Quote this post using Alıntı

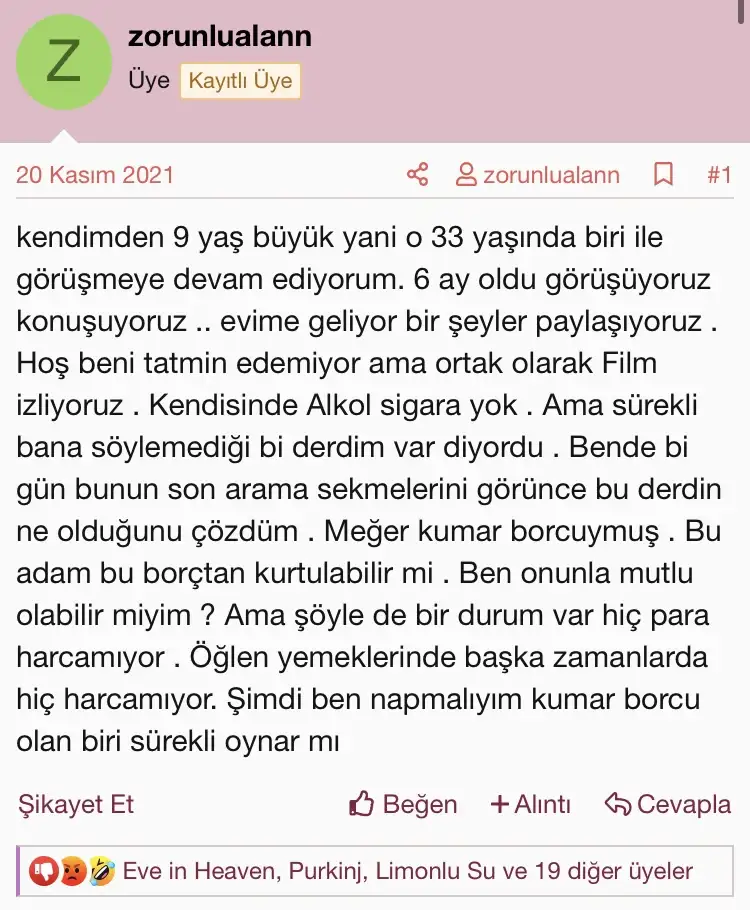(530, 804)
